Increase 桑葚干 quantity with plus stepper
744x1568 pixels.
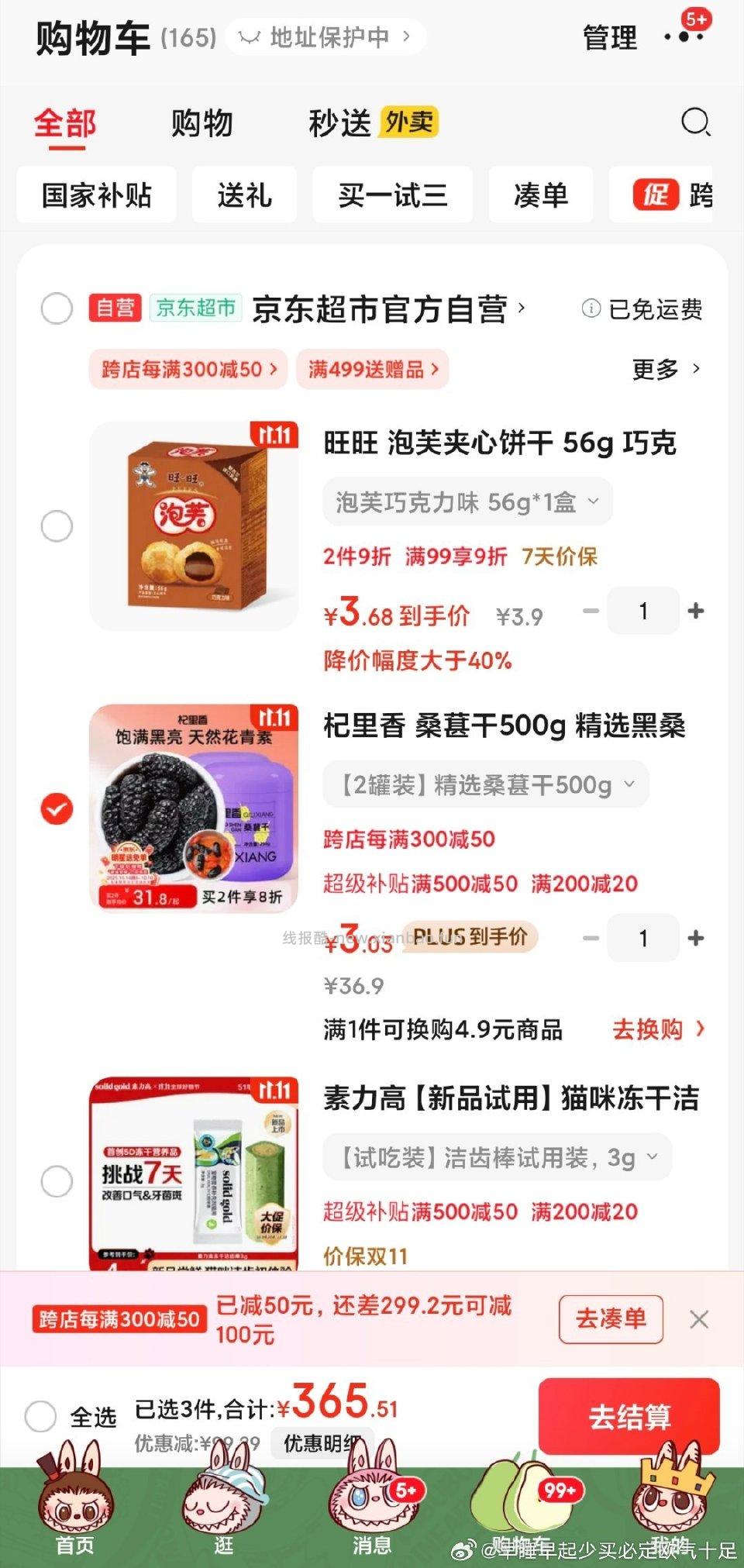(694, 939)
